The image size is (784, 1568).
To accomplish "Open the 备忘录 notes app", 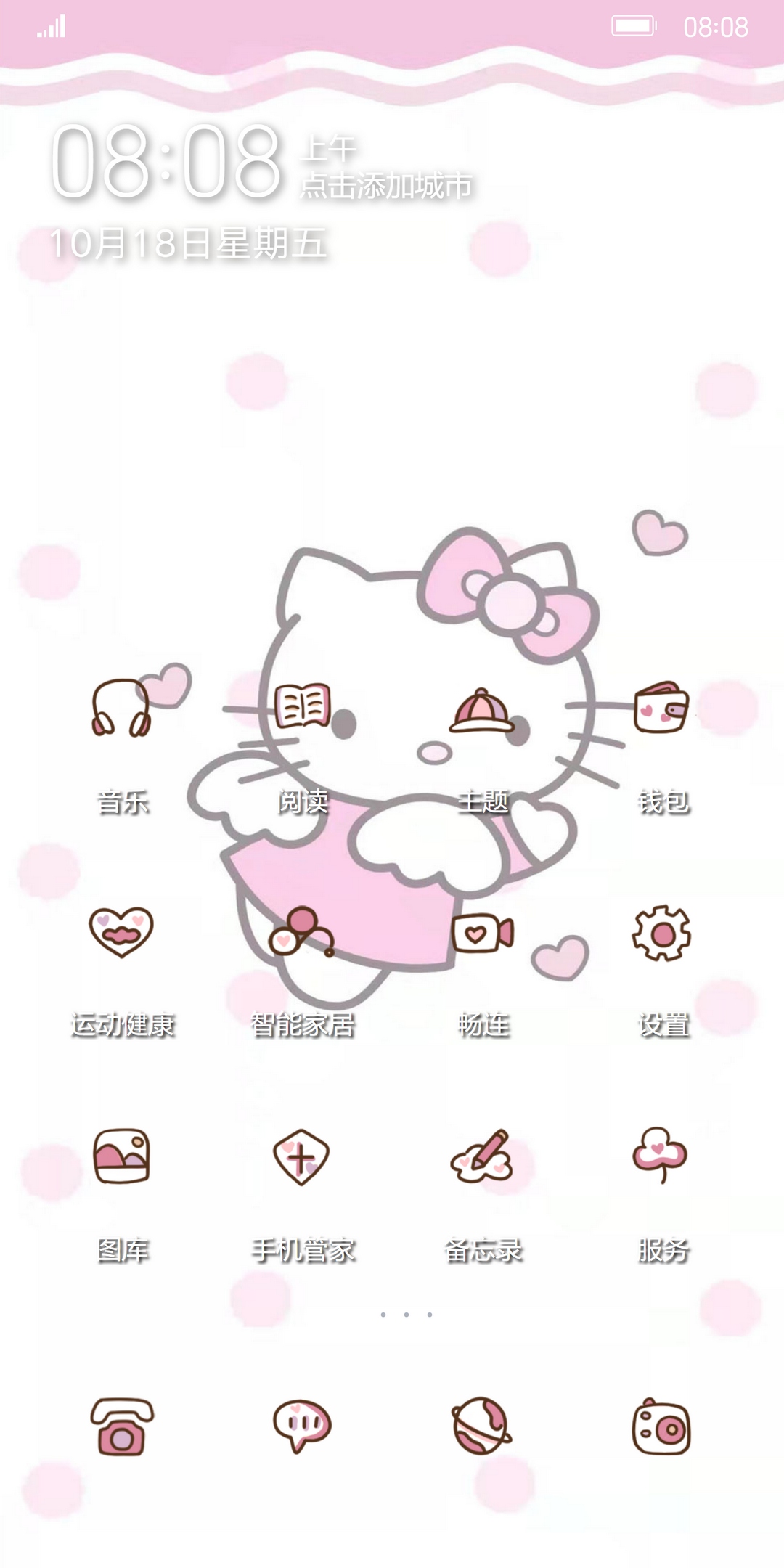I will point(482,1157).
